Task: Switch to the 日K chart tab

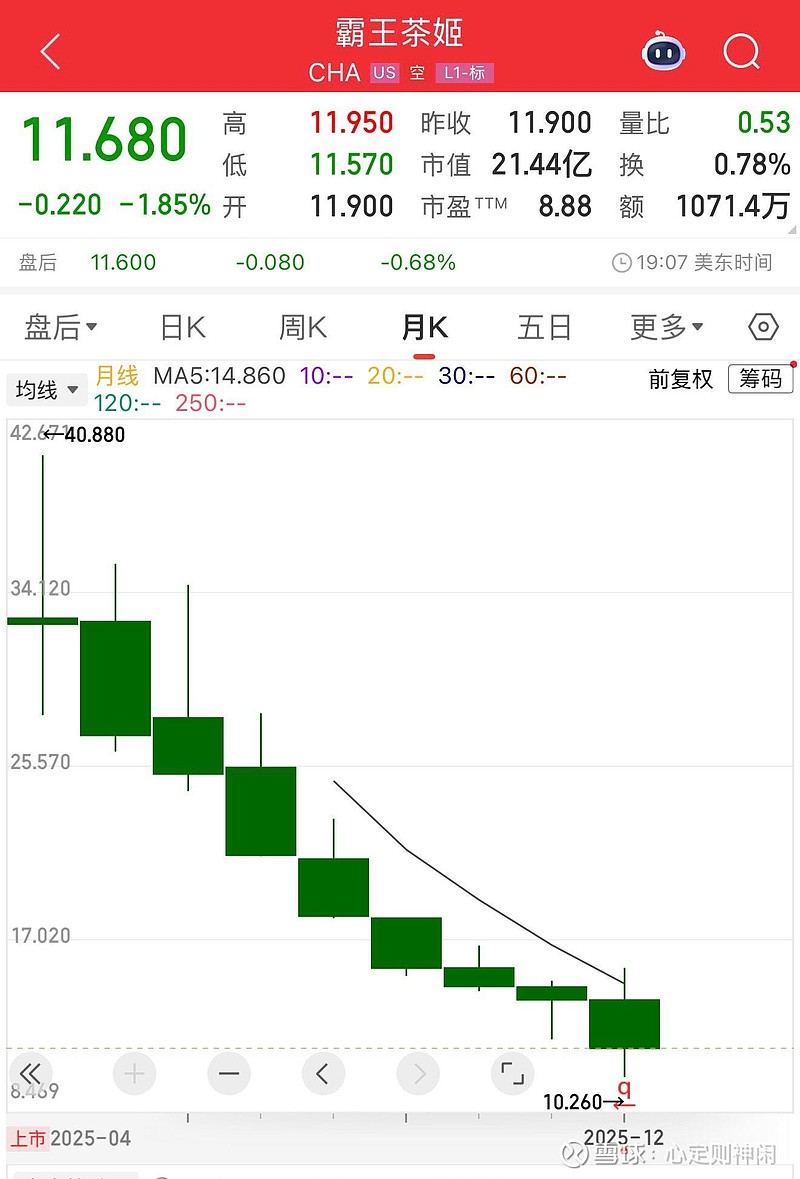Action: click(183, 327)
